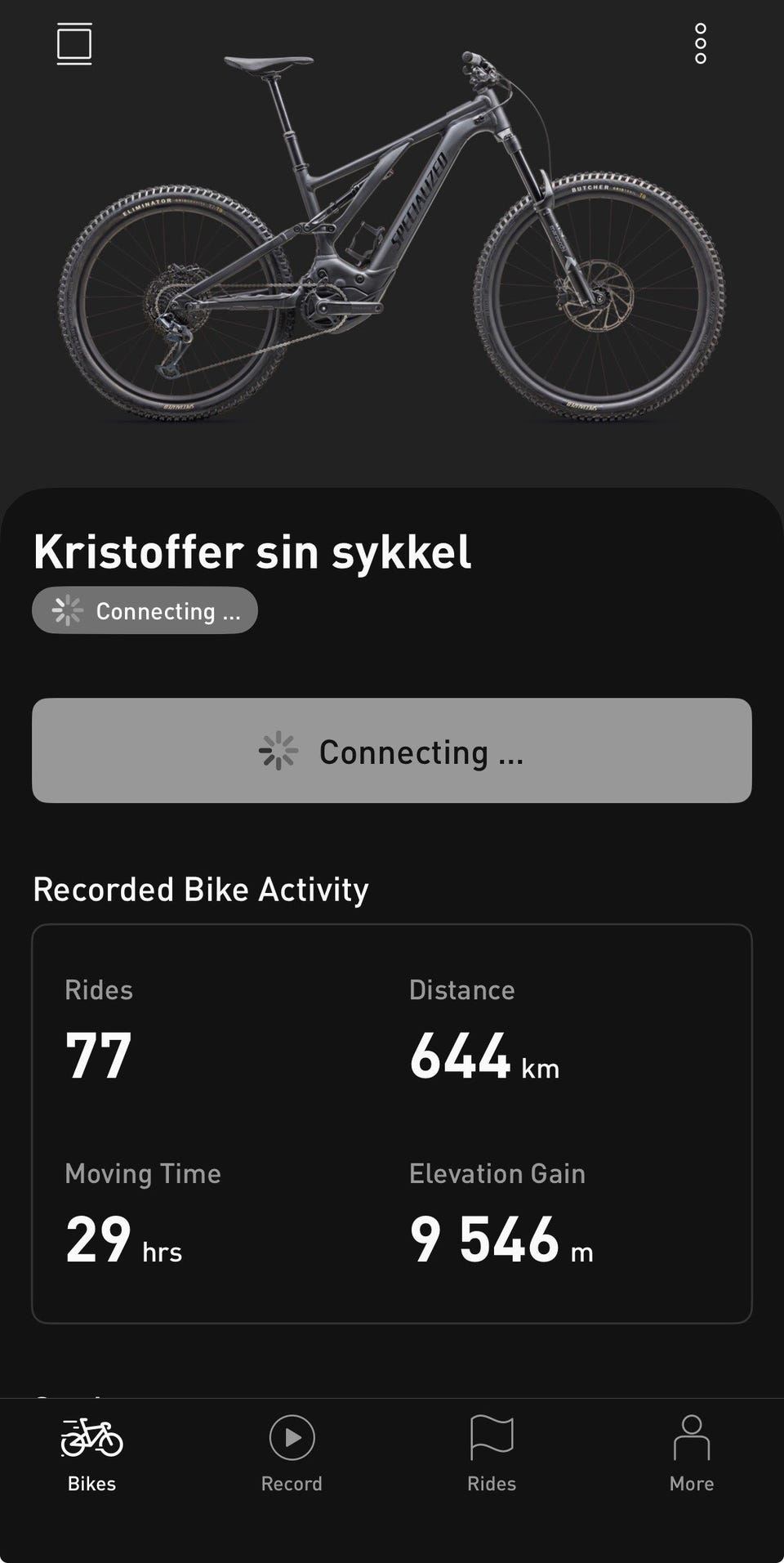This screenshot has height=1563, width=784.
Task: Tap the small Connecting status chip
Action: 145,610
